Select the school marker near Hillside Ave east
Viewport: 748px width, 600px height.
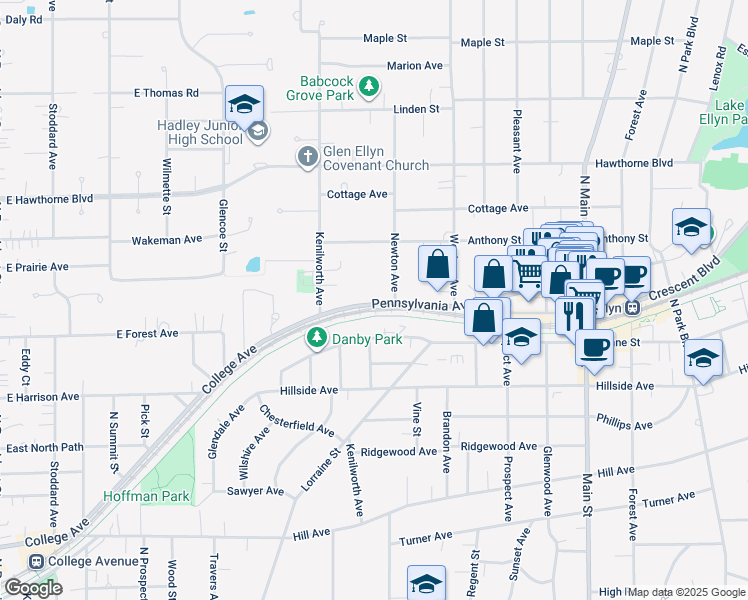(704, 358)
